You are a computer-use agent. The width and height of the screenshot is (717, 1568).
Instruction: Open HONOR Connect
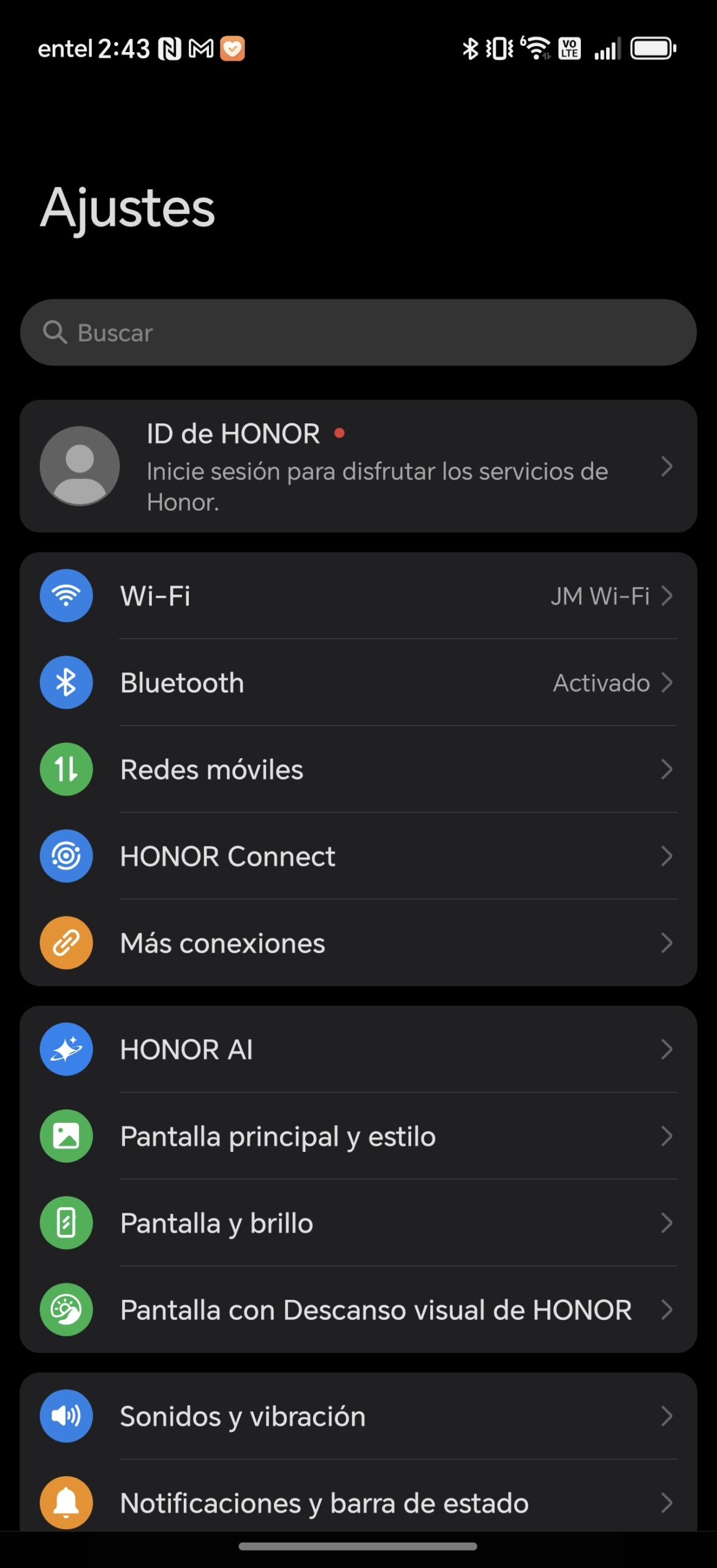tap(358, 856)
